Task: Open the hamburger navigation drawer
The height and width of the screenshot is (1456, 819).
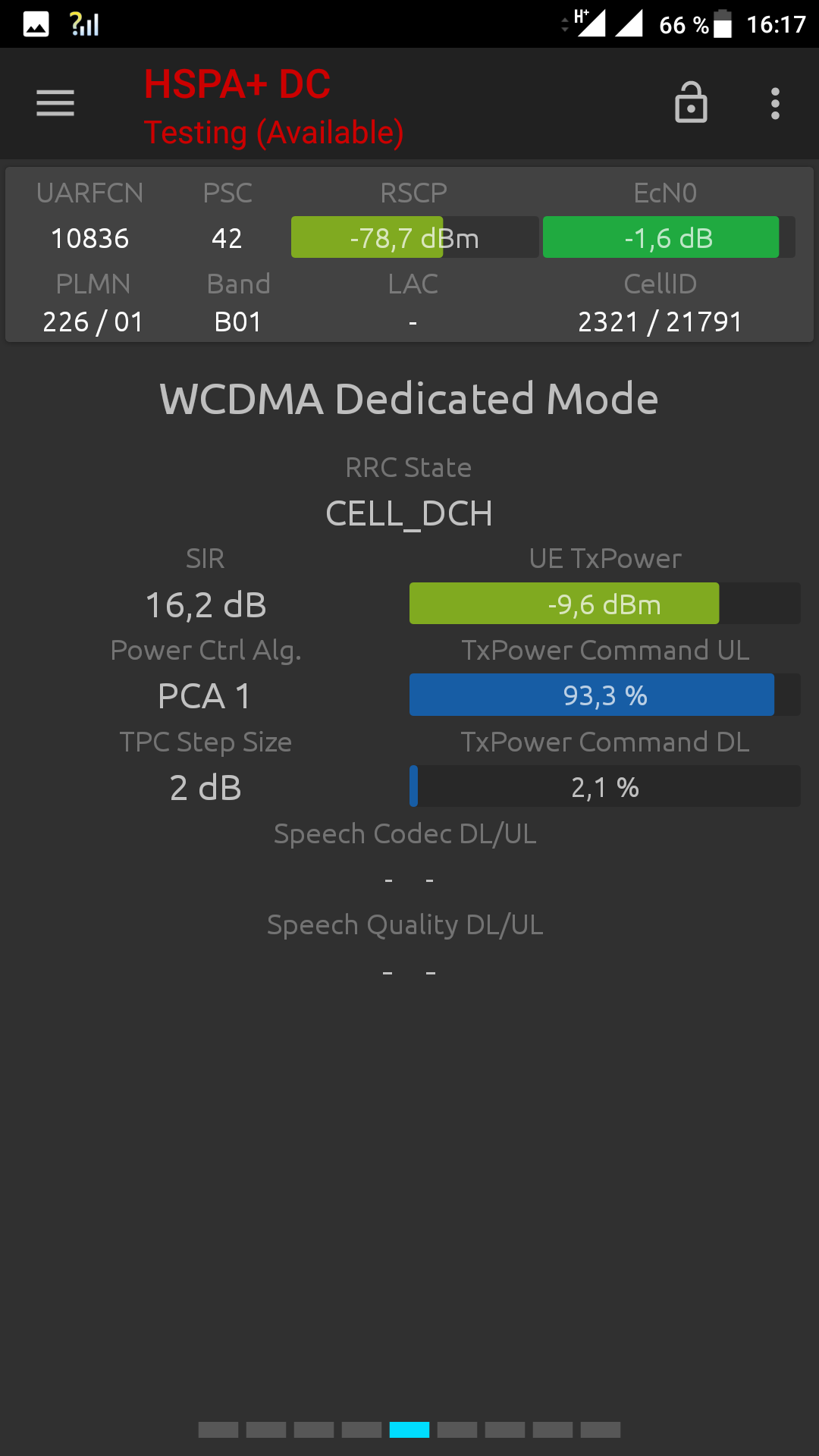Action: pyautogui.click(x=55, y=103)
